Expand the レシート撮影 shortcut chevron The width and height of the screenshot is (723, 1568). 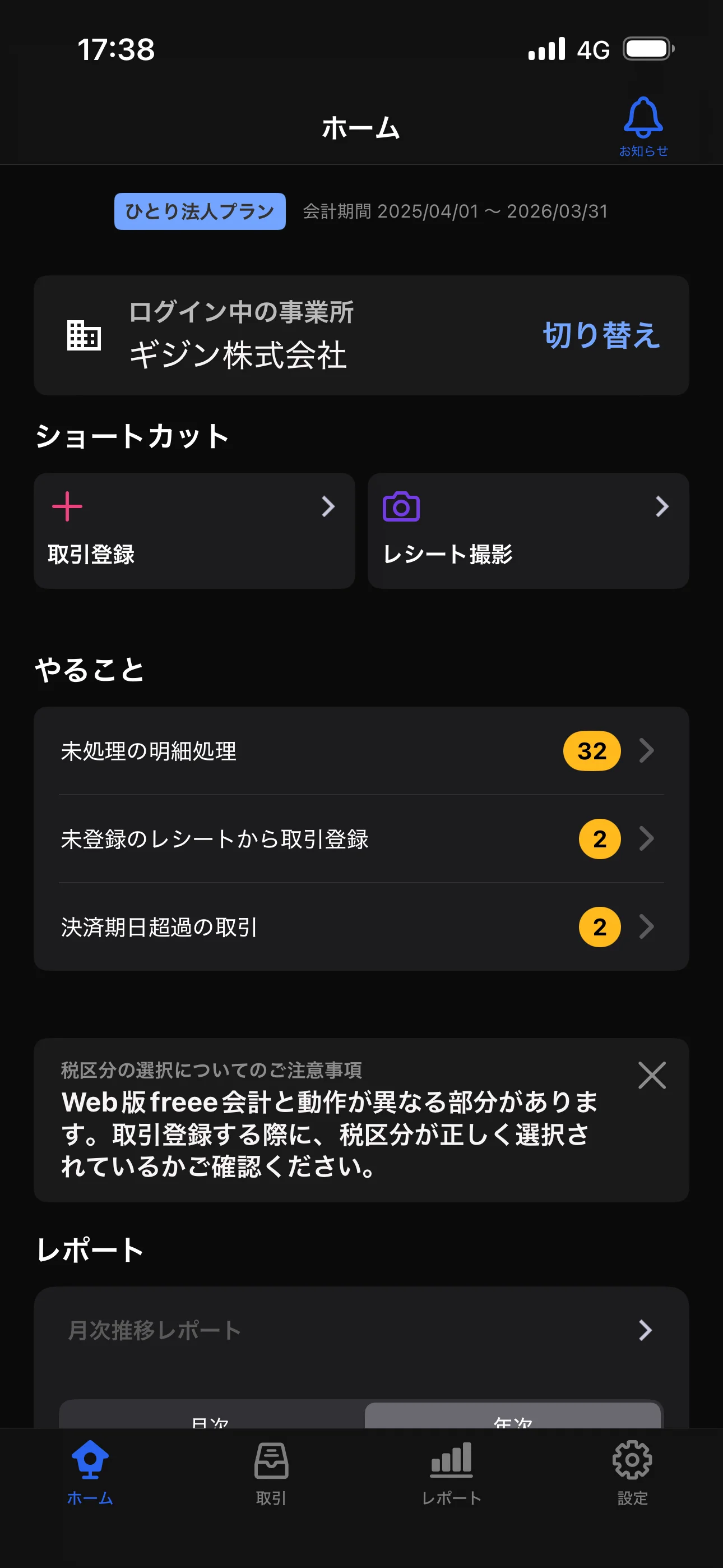(x=662, y=506)
